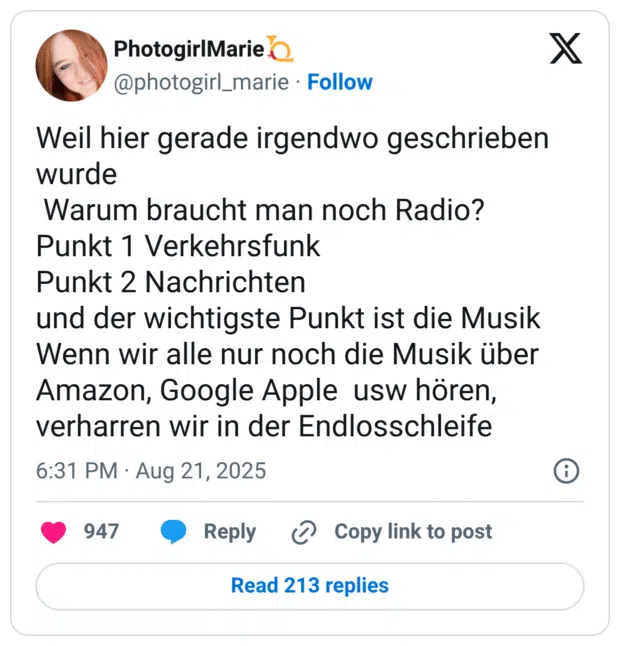Like the post with the heart
Image resolution: width=620 pixels, height=646 pixels.
tap(54, 532)
